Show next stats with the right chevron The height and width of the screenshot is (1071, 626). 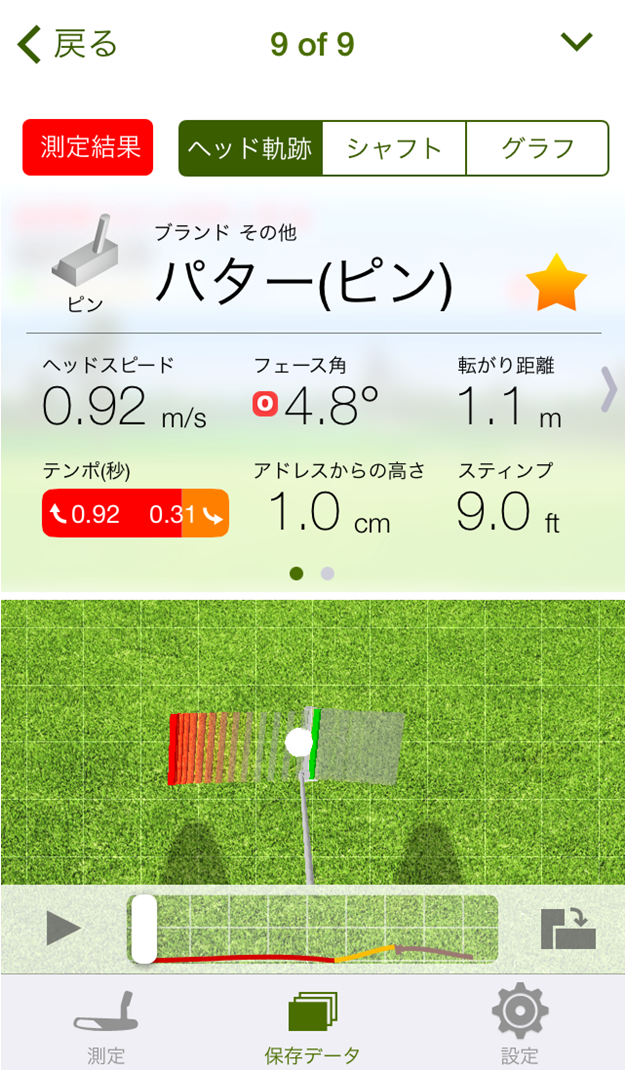coord(608,390)
